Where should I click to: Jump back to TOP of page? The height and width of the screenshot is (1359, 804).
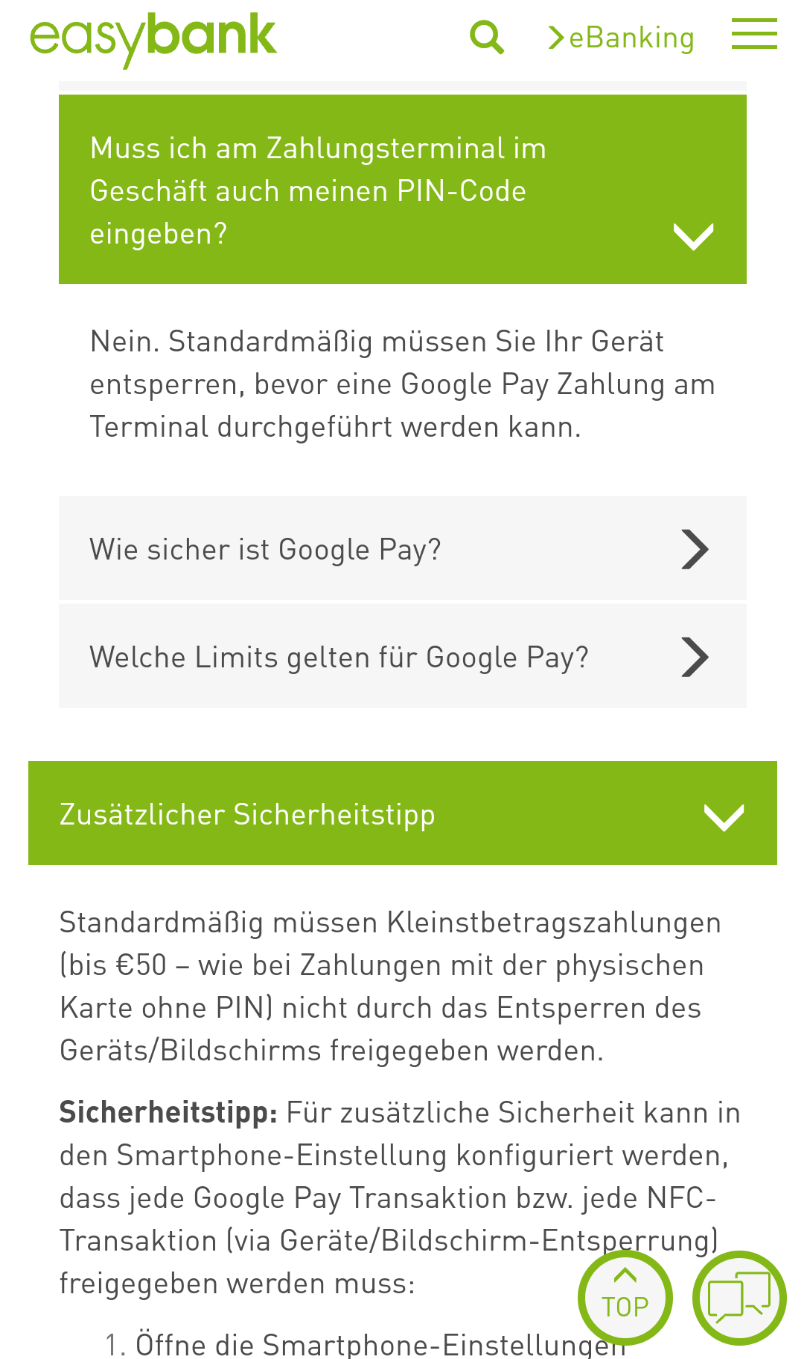coord(625,1297)
